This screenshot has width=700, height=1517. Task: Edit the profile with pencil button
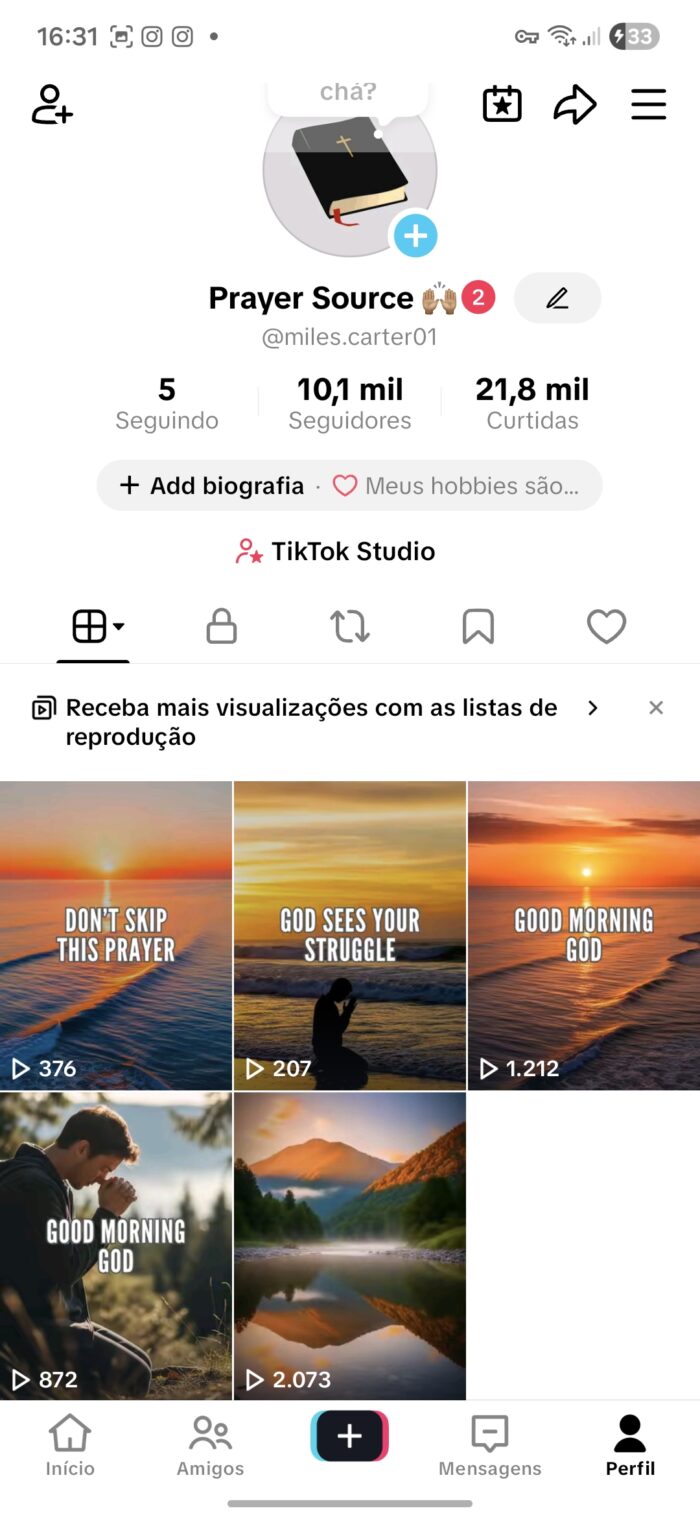pos(557,298)
